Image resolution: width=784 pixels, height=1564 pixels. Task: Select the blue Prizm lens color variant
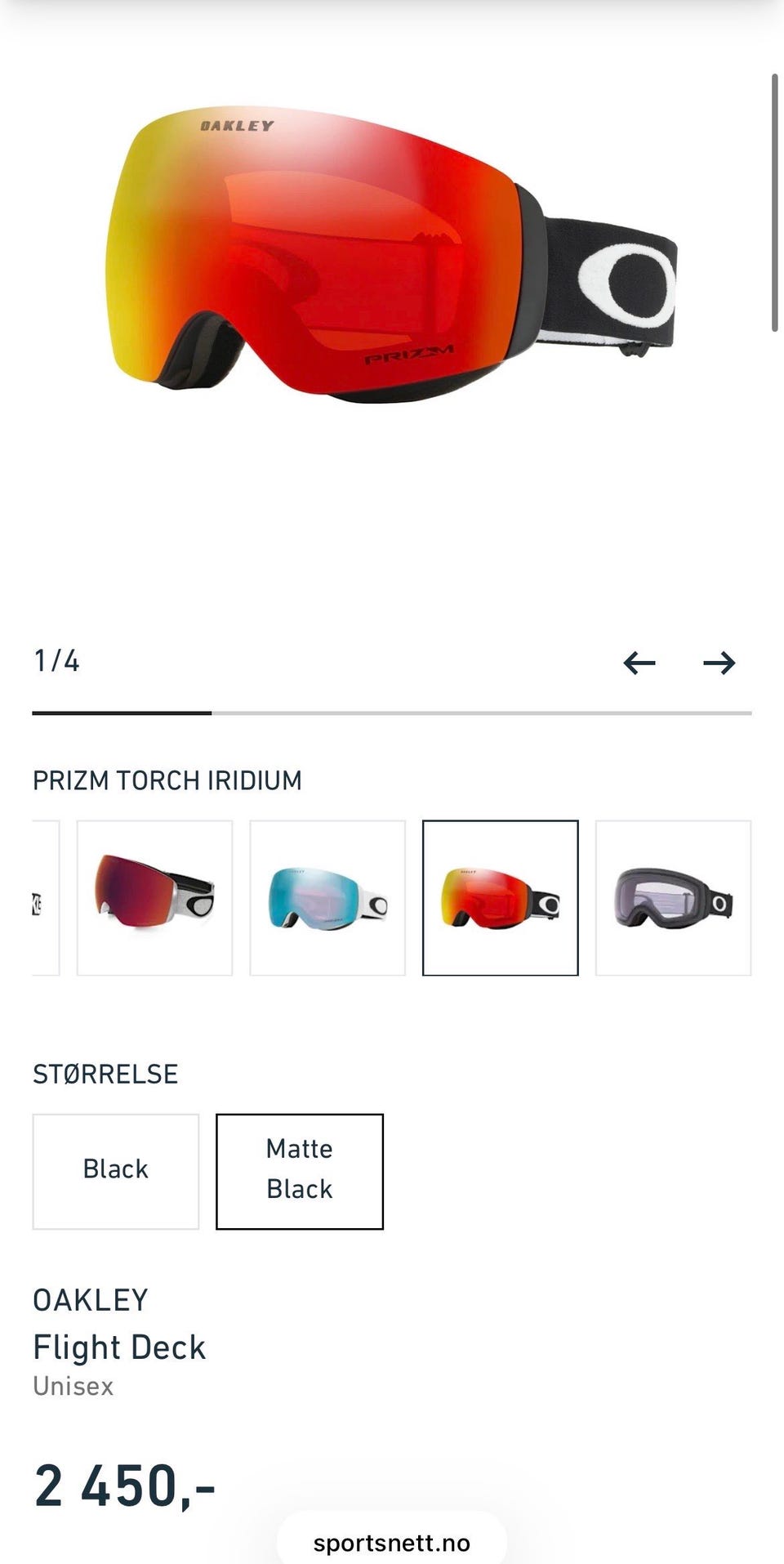pyautogui.click(x=327, y=896)
